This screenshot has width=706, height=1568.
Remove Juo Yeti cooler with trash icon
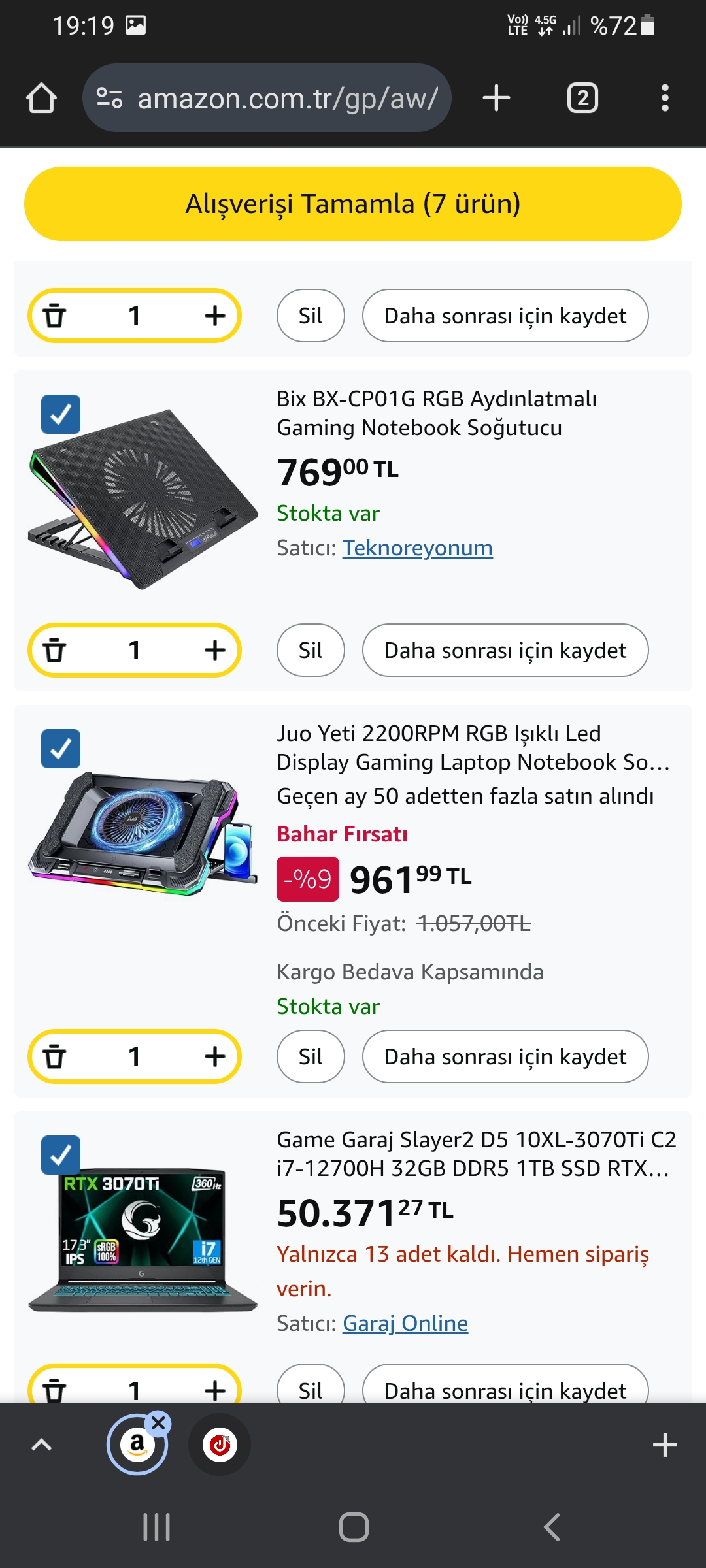tap(55, 1056)
